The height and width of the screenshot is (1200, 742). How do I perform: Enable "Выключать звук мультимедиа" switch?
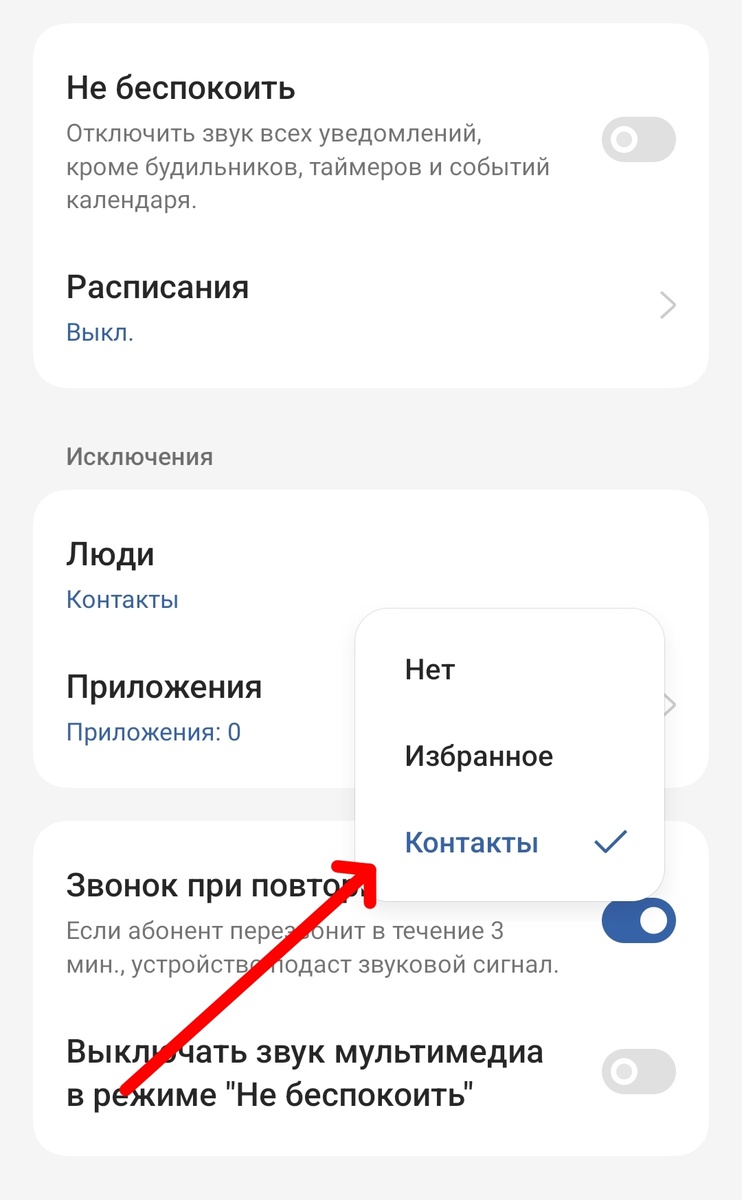pos(638,1072)
